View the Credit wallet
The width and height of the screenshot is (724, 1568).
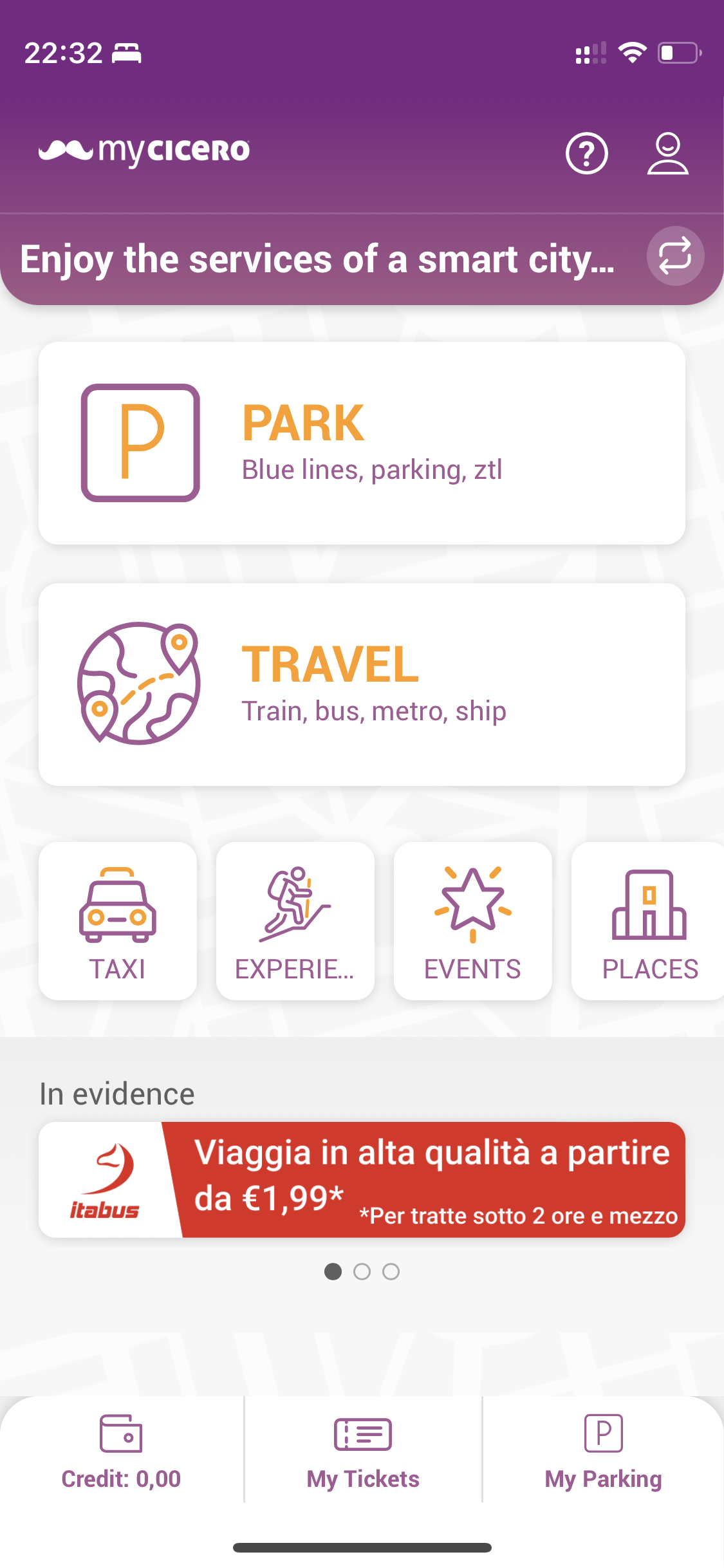(121, 1450)
